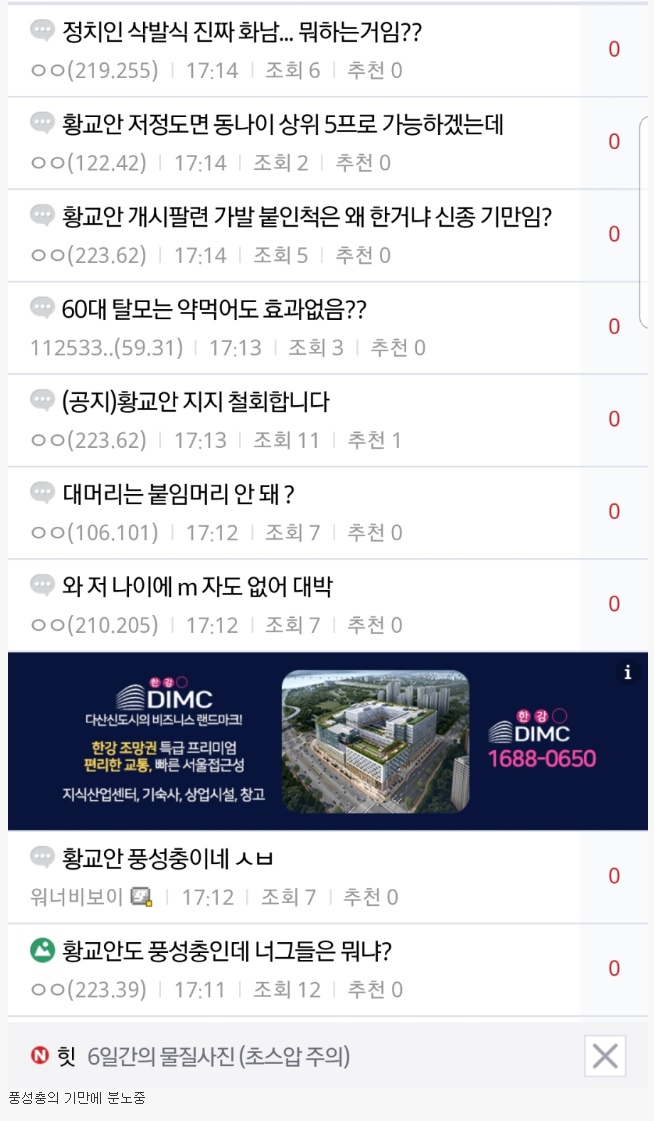The height and width of the screenshot is (1121, 654).
Task: Open post '대머리는 붙임머리 안 돼 ?'
Action: 178,494
